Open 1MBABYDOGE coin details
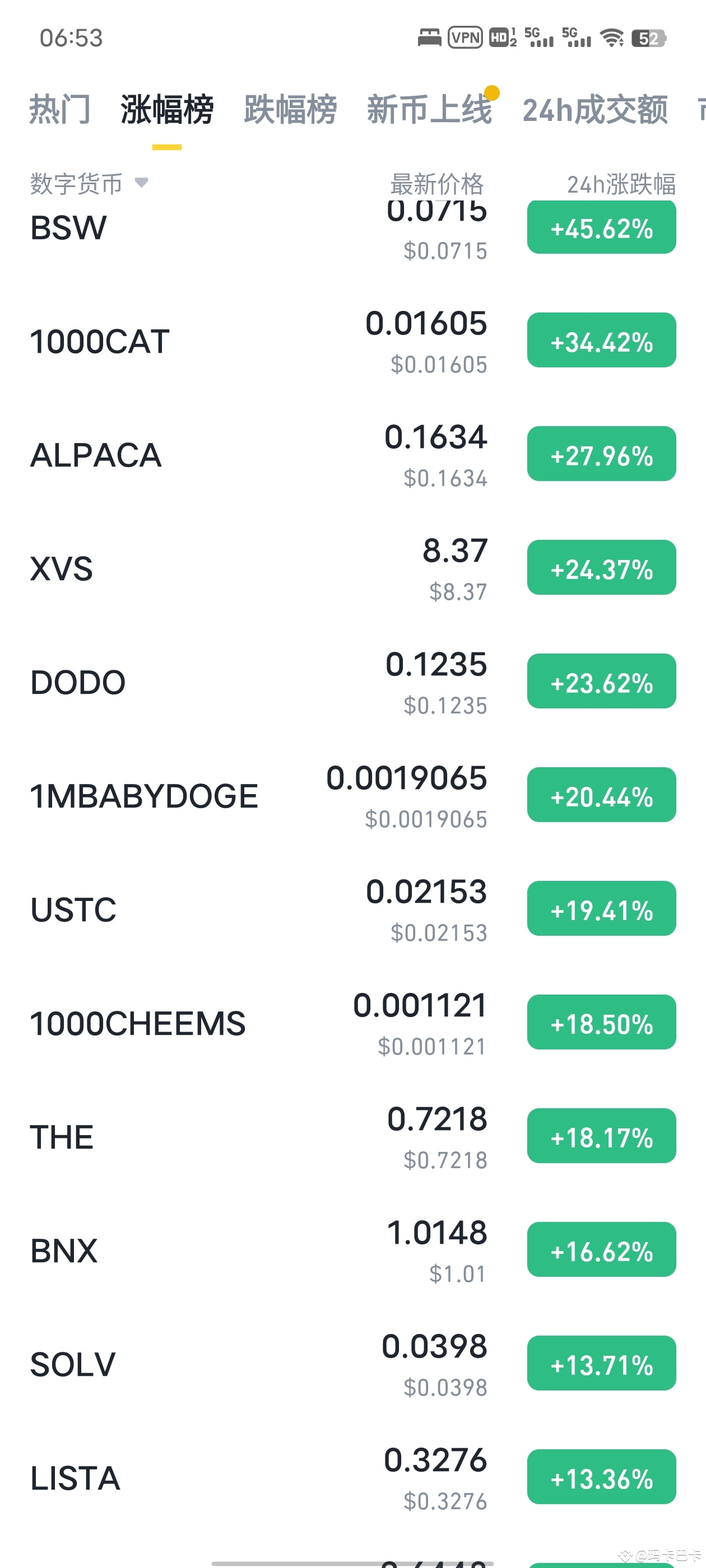Image resolution: width=706 pixels, height=1568 pixels. click(x=142, y=795)
